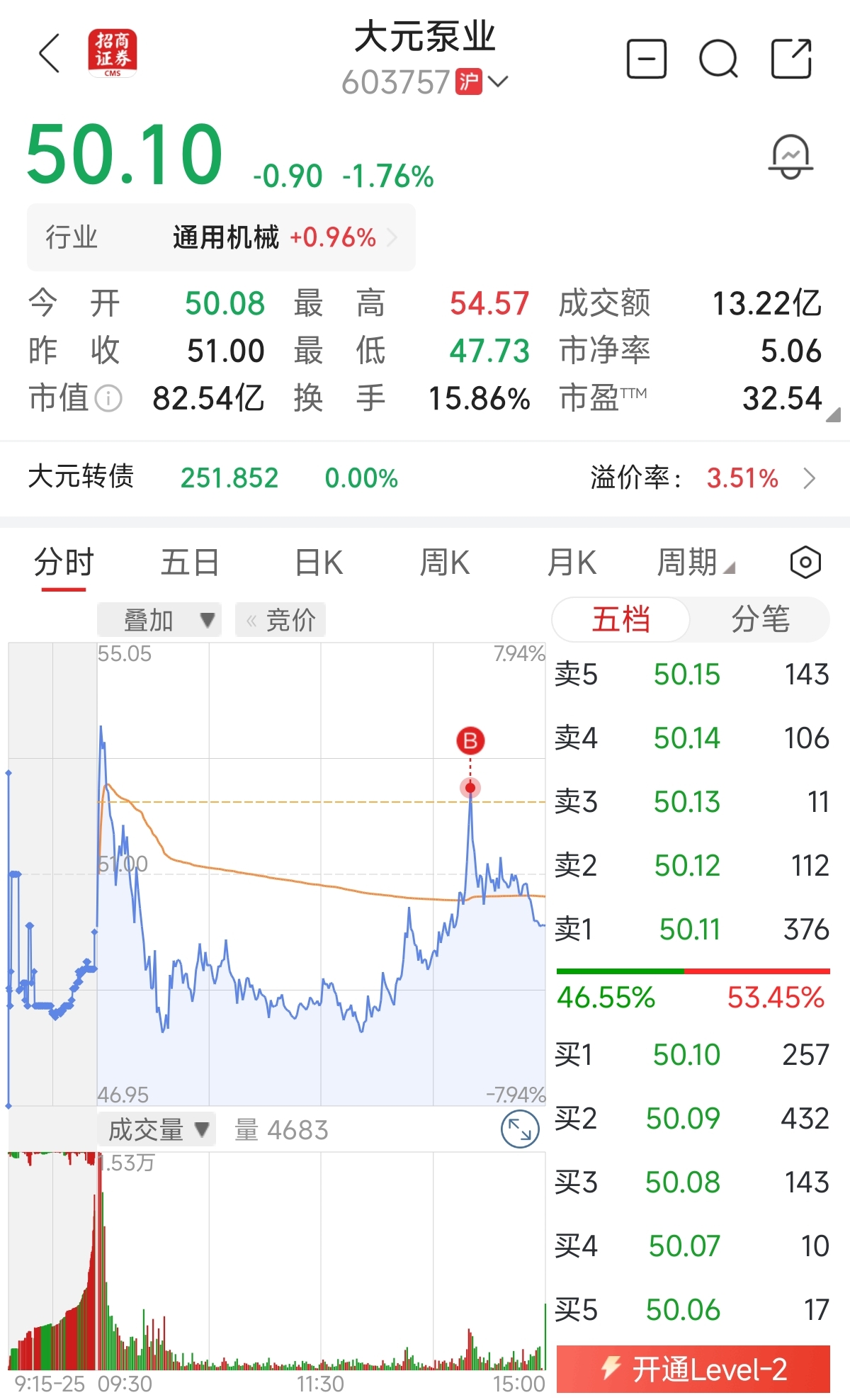Screen dimensions: 850x1400
Task: Switch to 五日 chart tab
Action: click(x=190, y=563)
